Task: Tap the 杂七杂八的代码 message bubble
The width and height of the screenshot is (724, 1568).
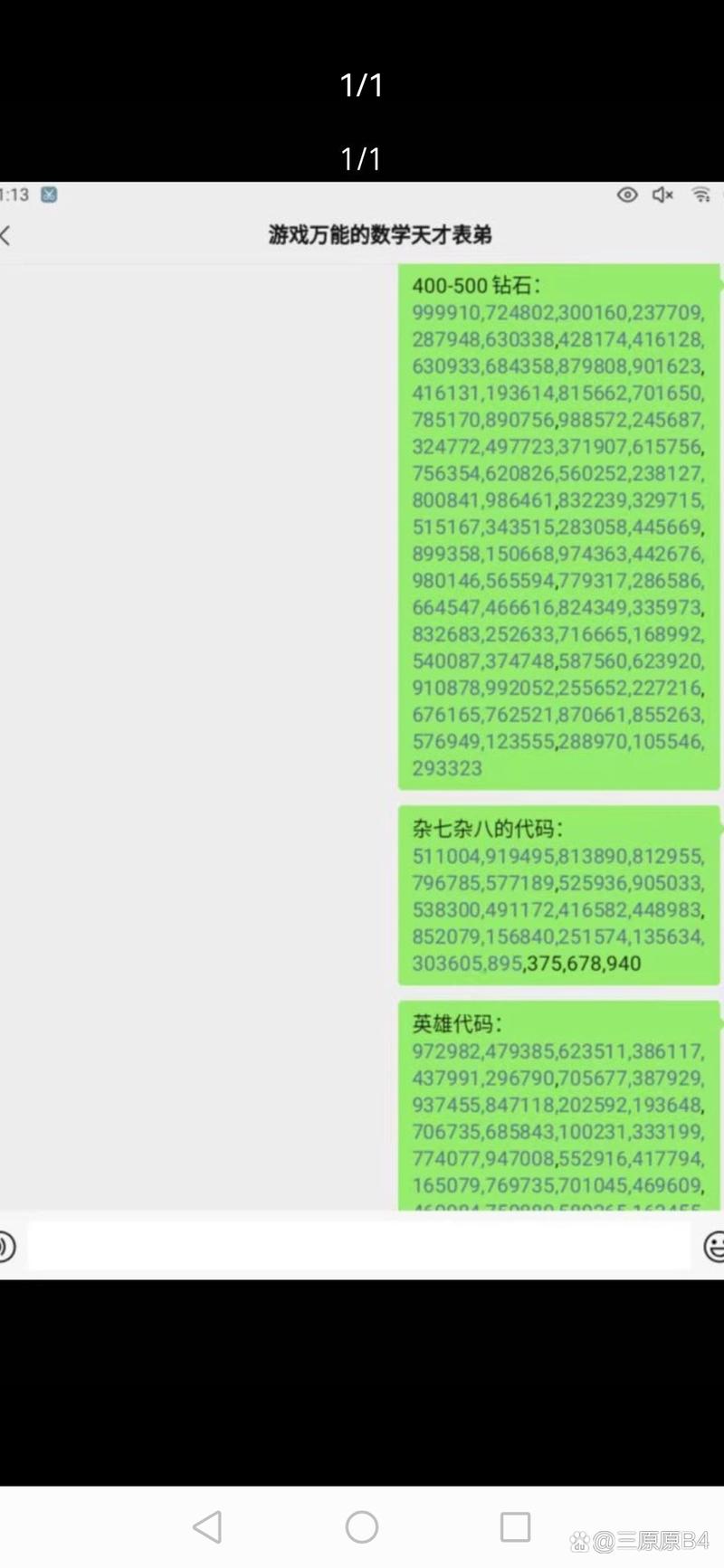Action: (558, 896)
